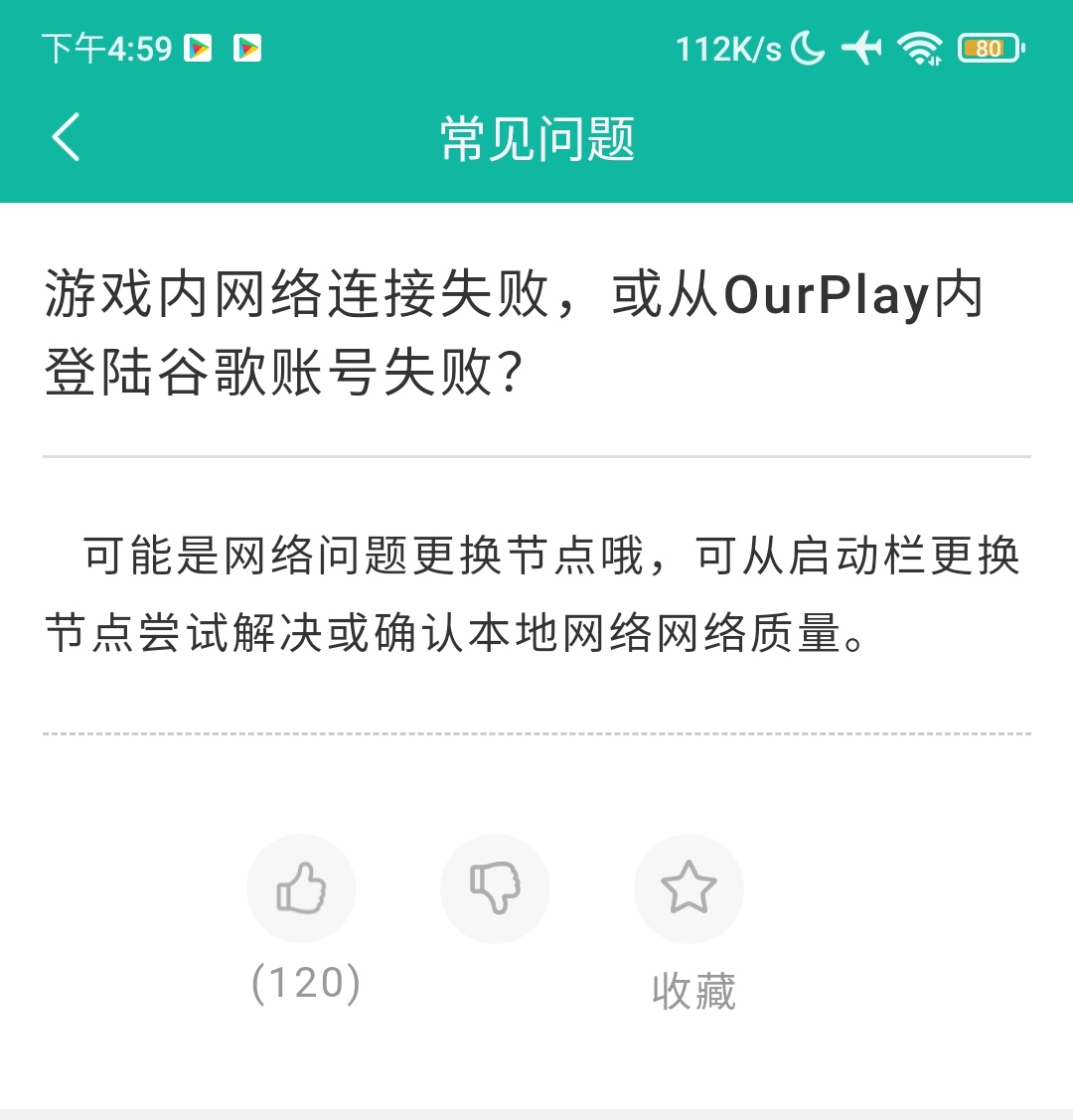Add this question to 收藏 favorites

689,887
